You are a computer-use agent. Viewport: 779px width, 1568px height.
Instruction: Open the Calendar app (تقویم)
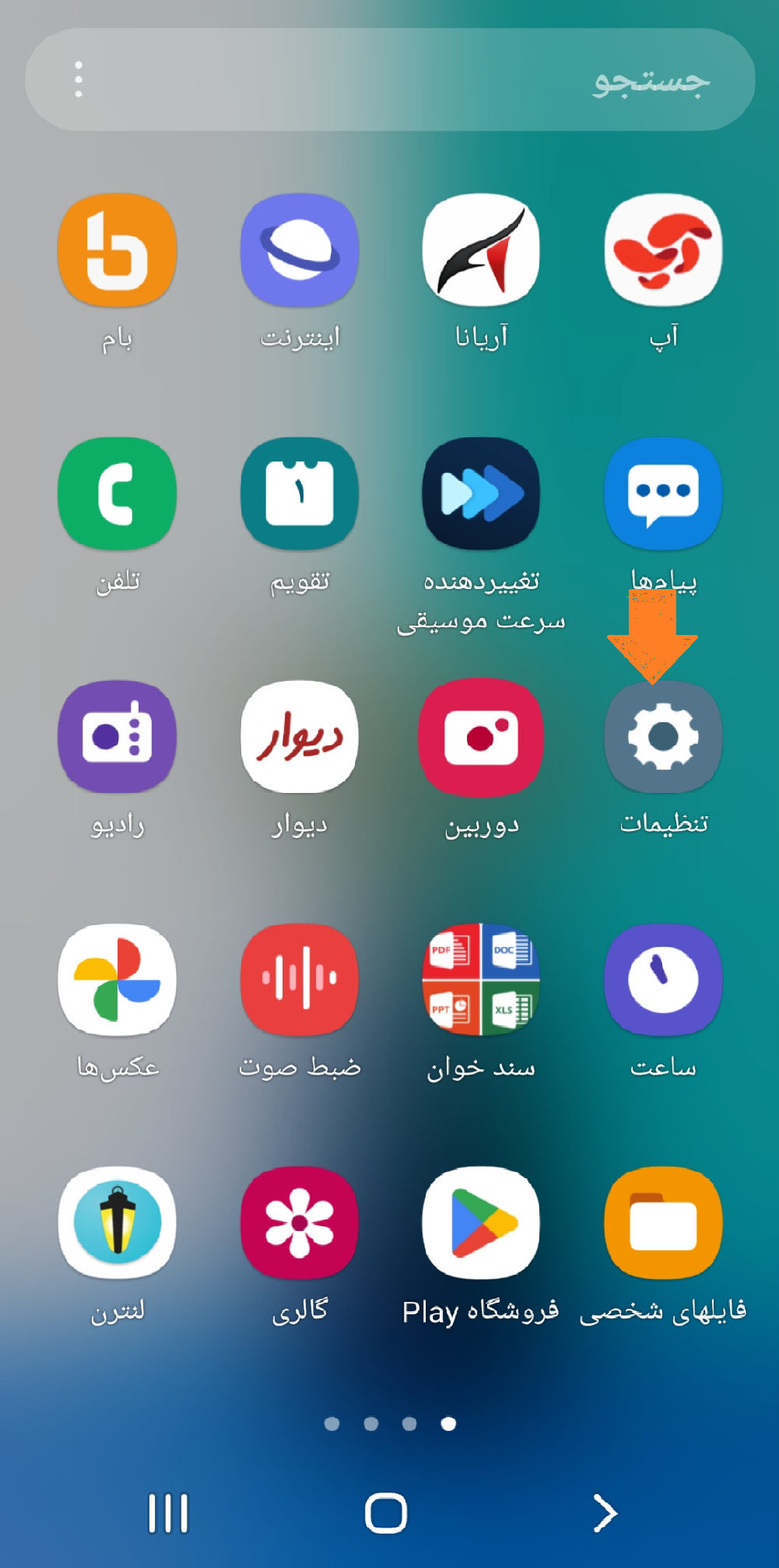[x=300, y=493]
